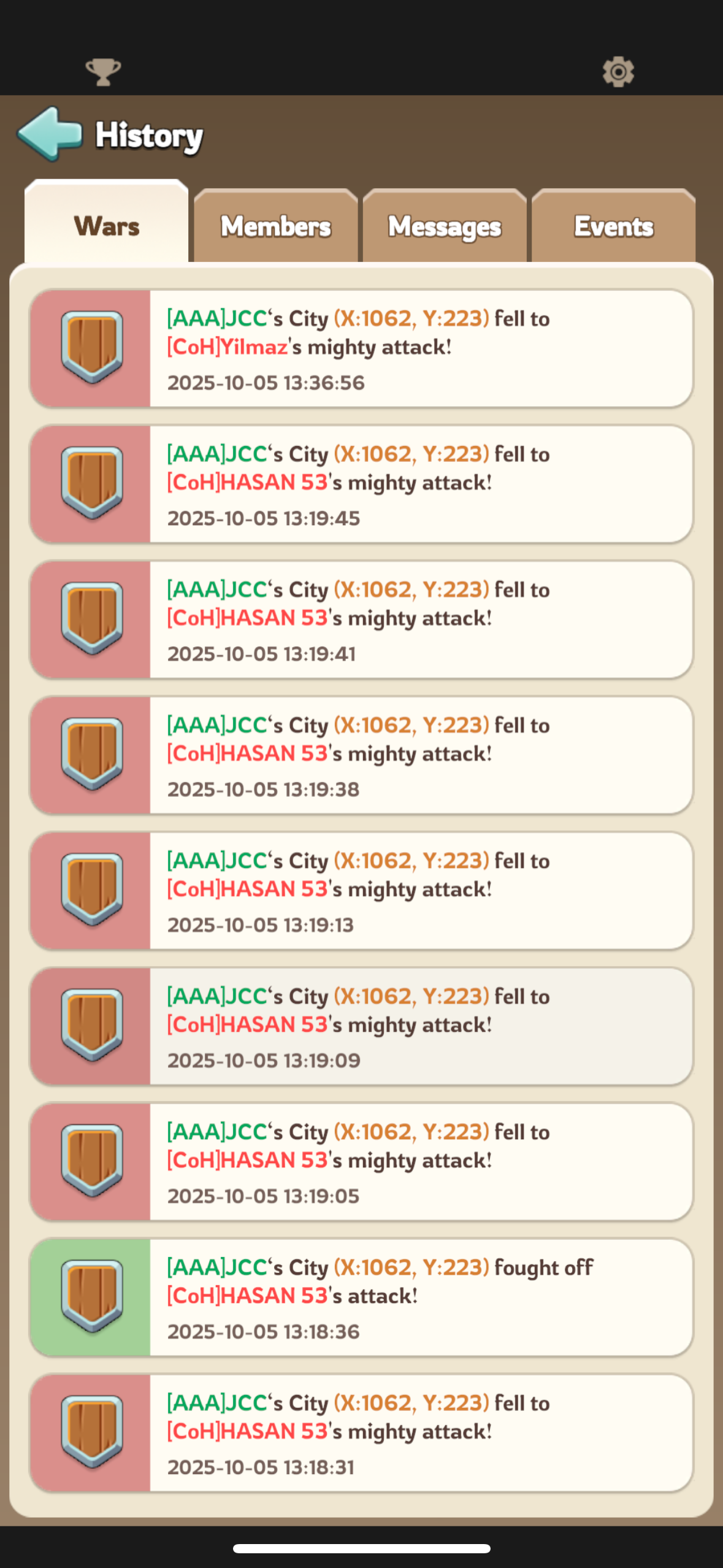Open the war entry from 13:18:31

[361, 1433]
